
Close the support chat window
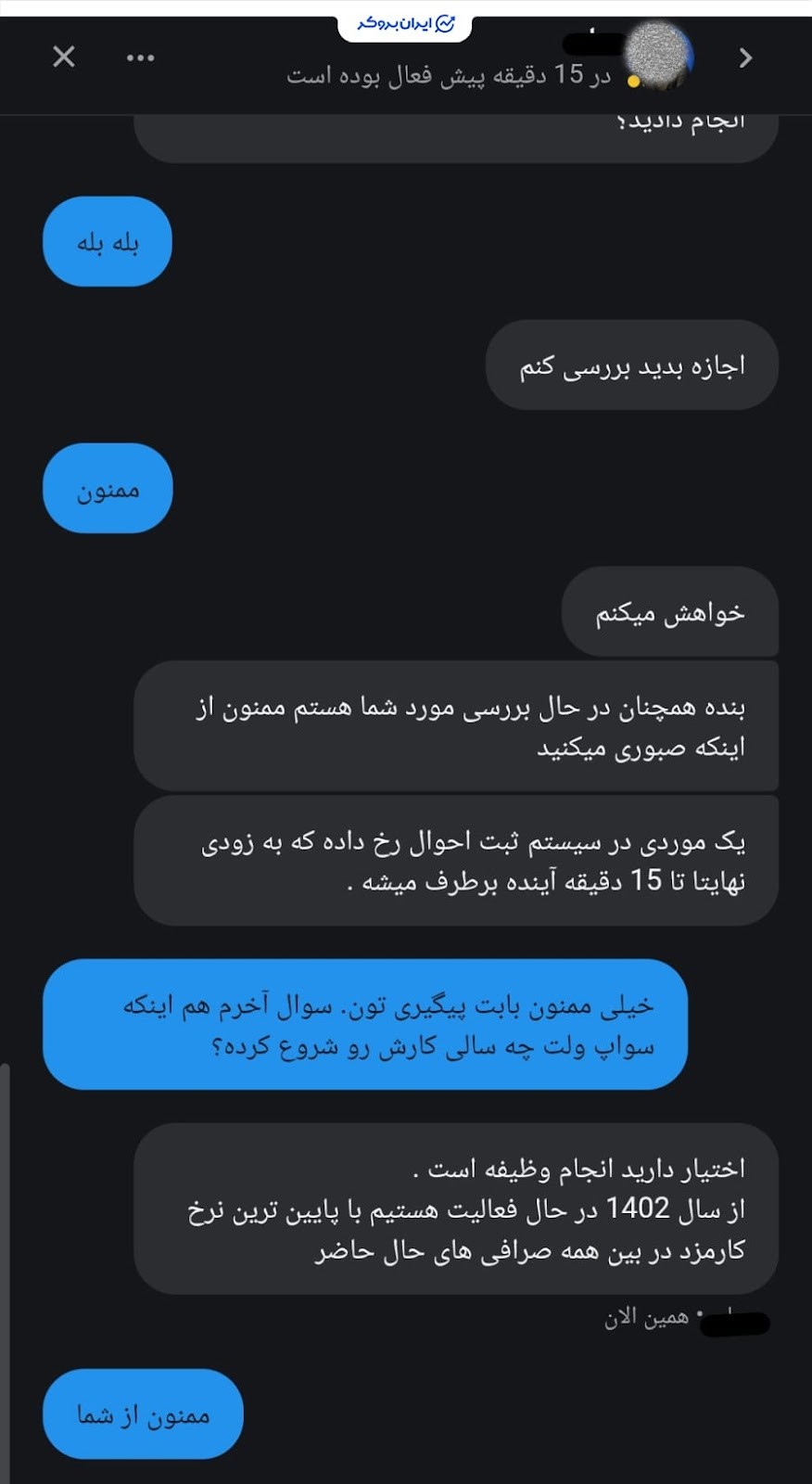(64, 58)
